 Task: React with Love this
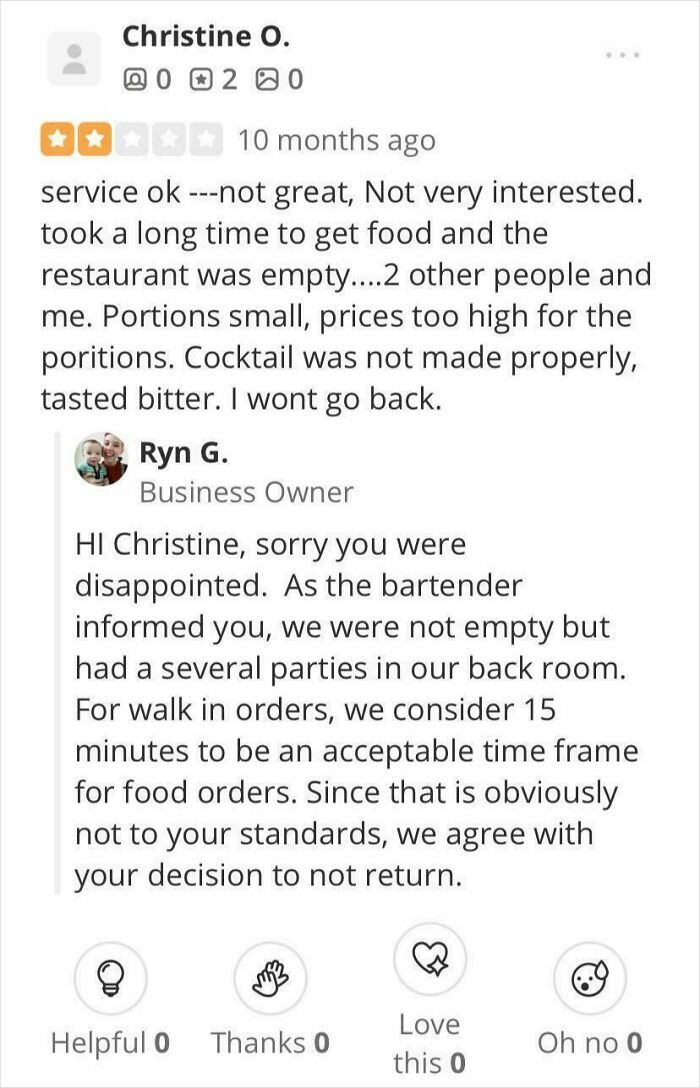(429, 958)
